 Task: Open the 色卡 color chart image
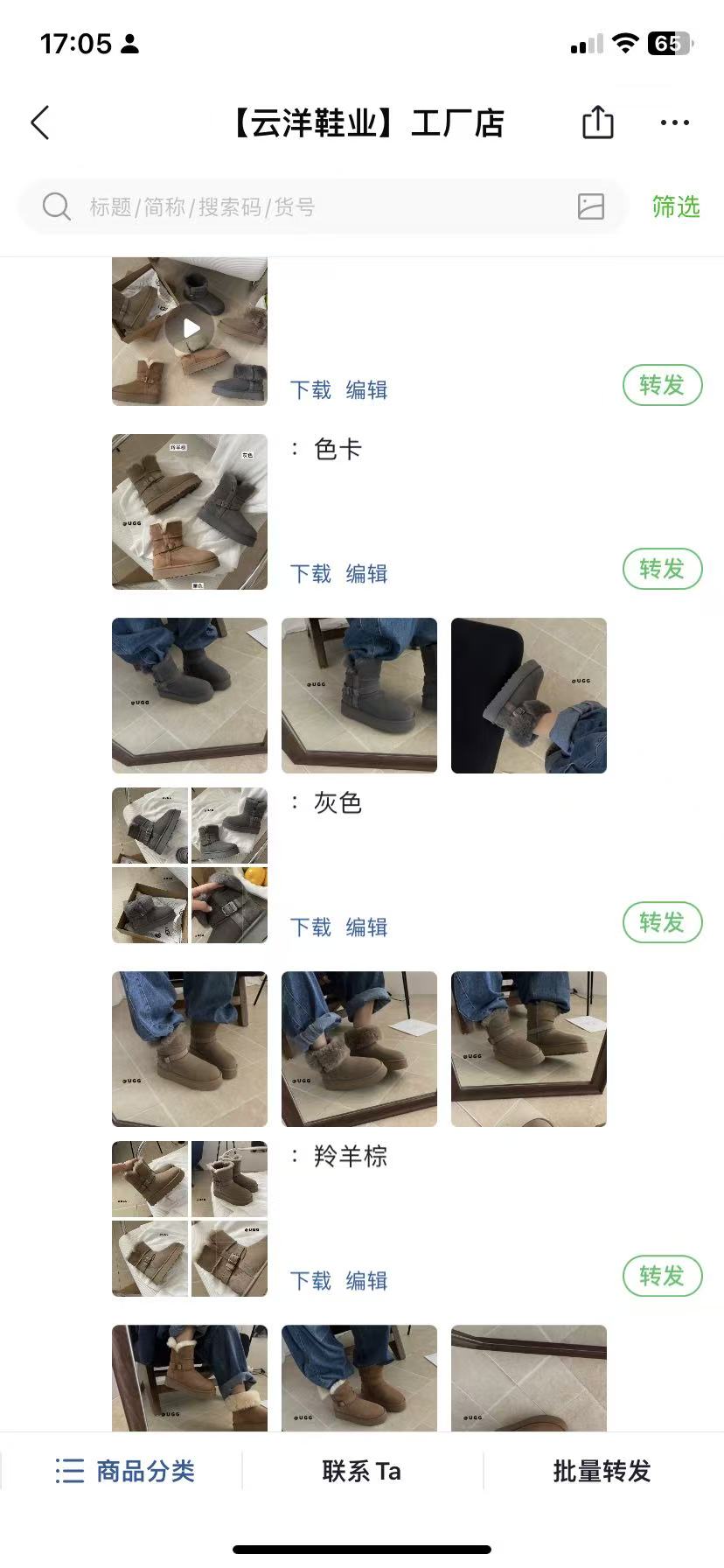point(190,512)
